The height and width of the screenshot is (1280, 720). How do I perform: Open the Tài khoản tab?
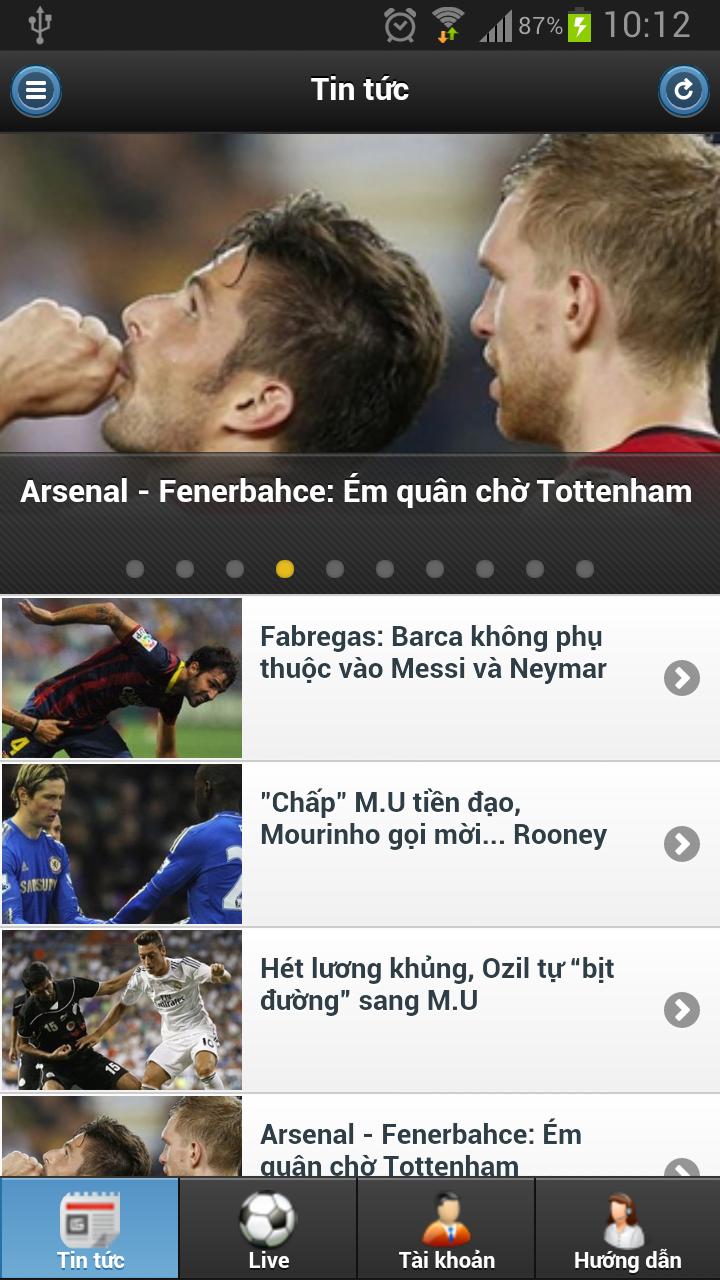448,1228
